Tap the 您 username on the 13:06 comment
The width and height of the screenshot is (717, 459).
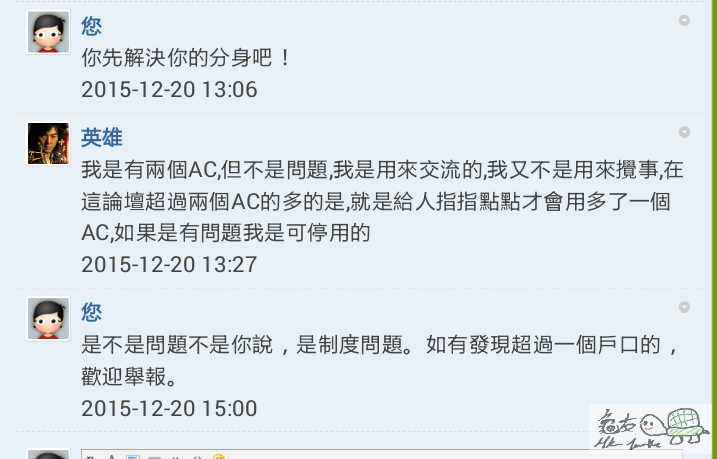(x=91, y=26)
